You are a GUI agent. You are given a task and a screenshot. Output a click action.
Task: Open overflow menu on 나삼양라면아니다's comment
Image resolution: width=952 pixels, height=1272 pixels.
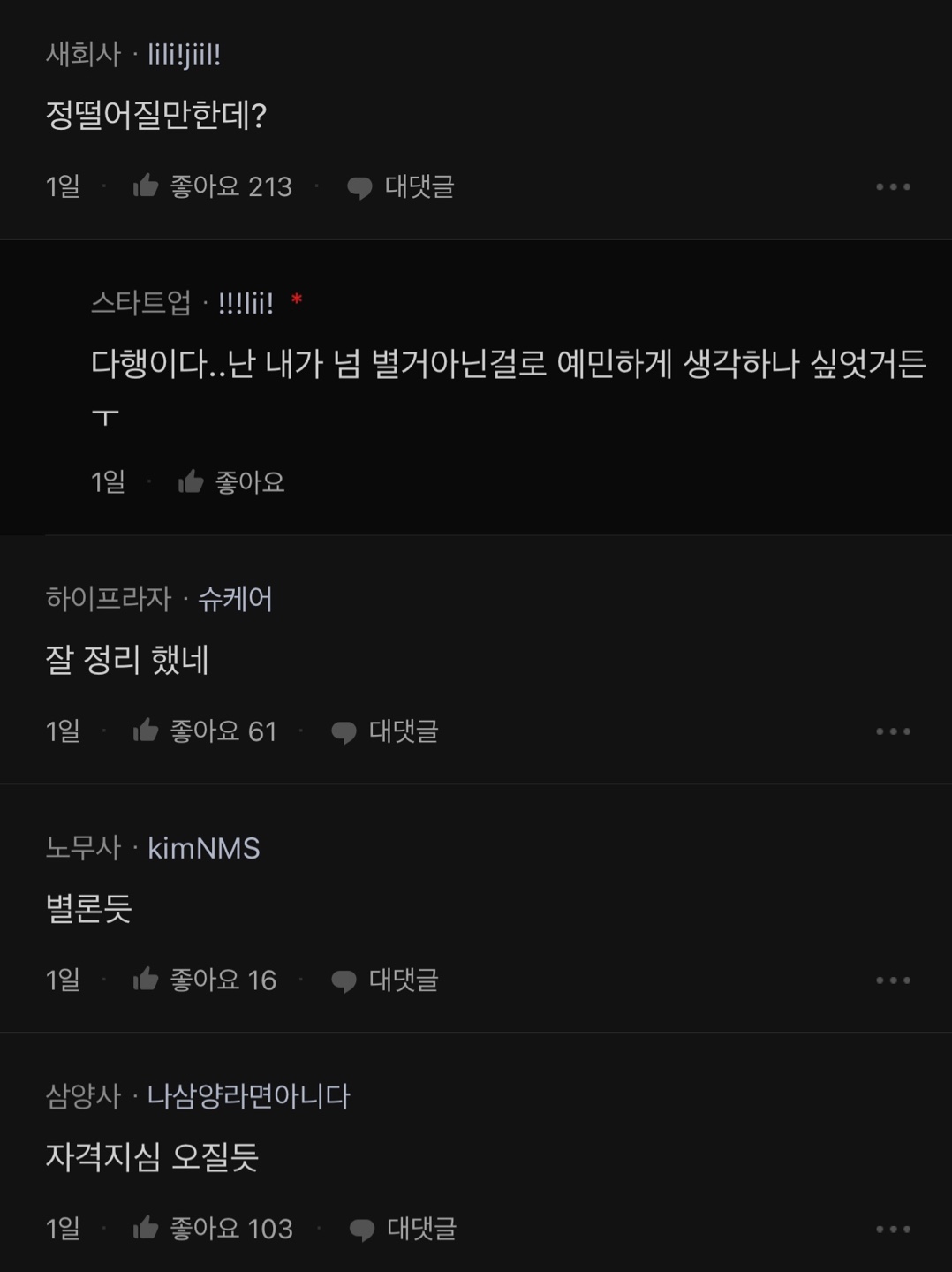(893, 1229)
